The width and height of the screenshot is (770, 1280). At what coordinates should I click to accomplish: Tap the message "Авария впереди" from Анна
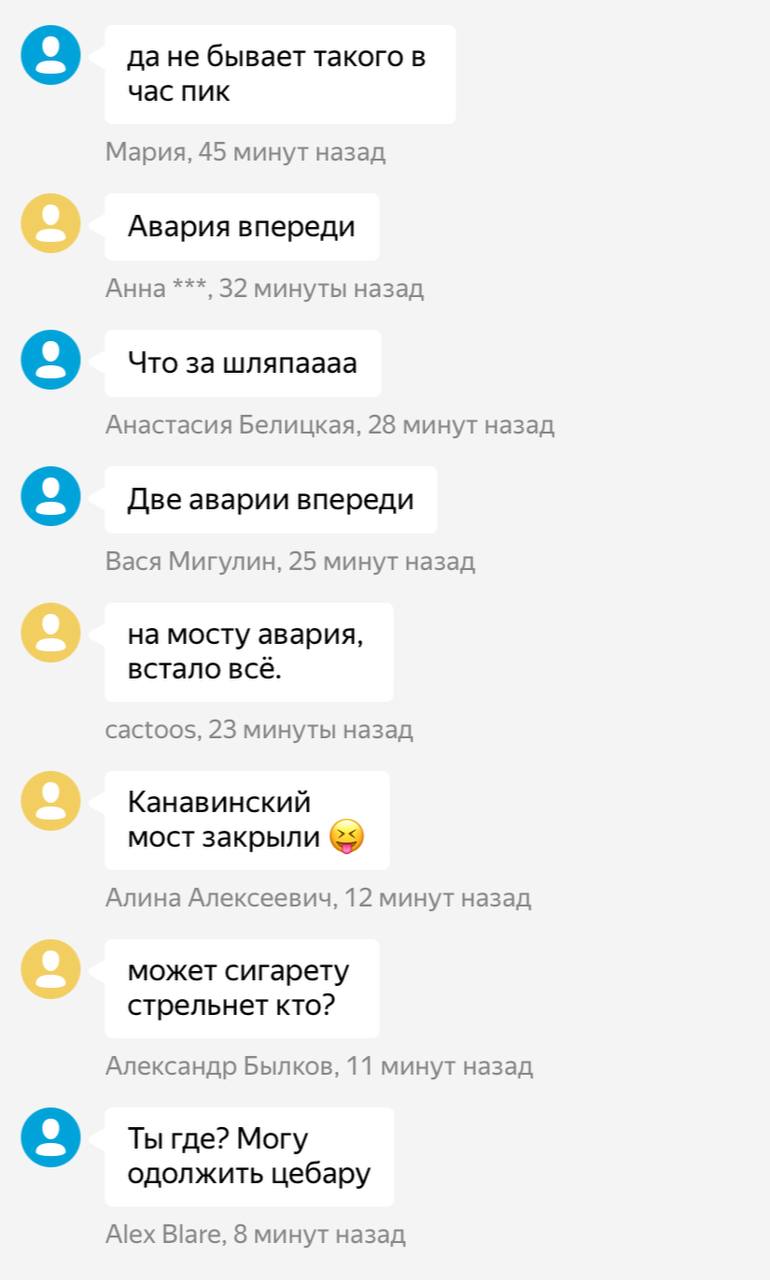(x=242, y=227)
